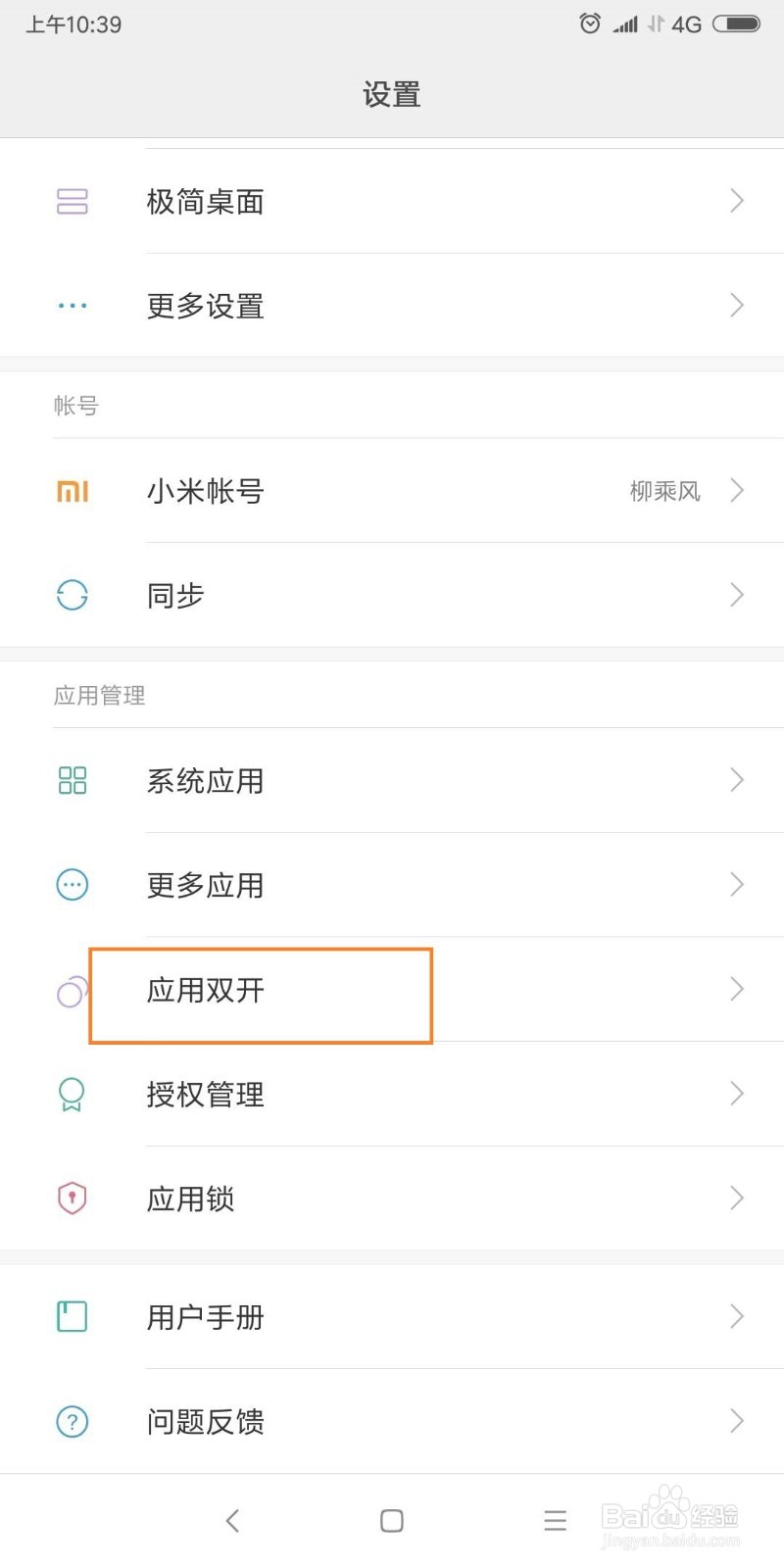
Task: Expand 更多应用 via its chevron
Action: [737, 884]
